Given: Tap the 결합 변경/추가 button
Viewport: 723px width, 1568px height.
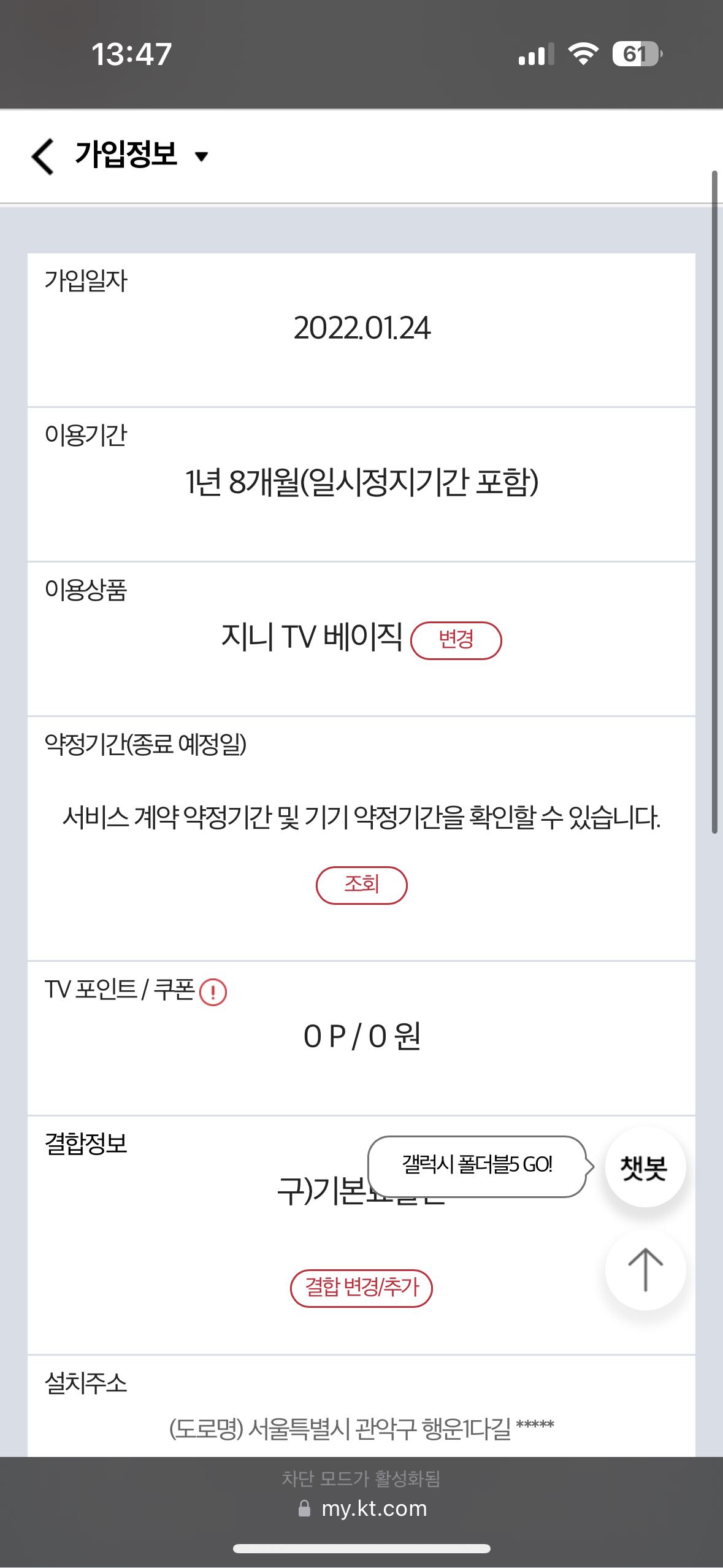Looking at the screenshot, I should (361, 1288).
